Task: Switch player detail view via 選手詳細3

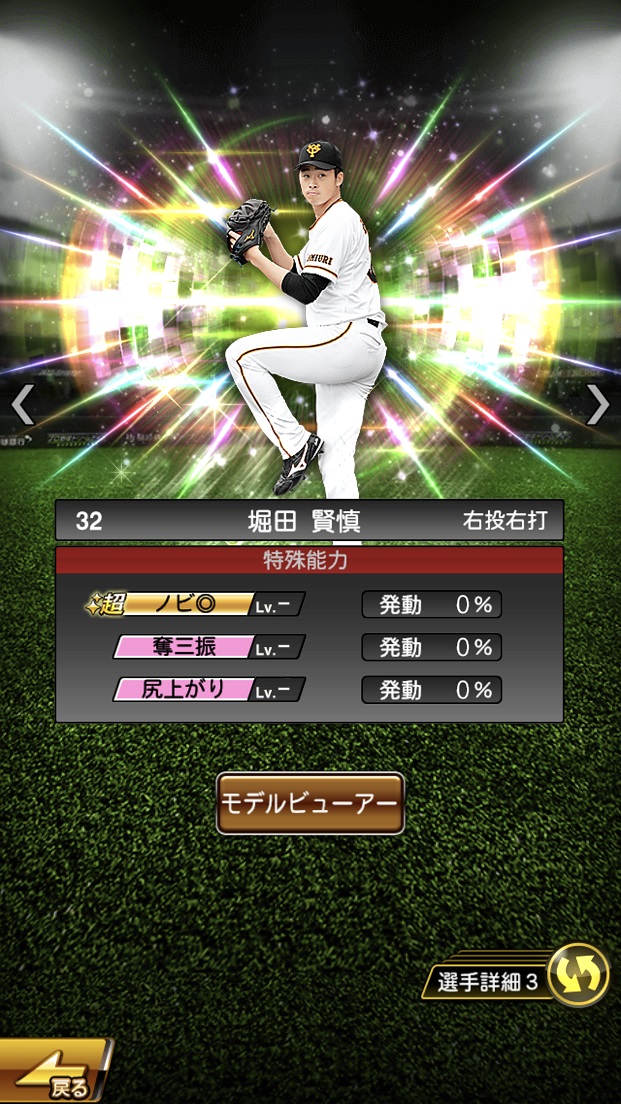Action: (x=522, y=981)
